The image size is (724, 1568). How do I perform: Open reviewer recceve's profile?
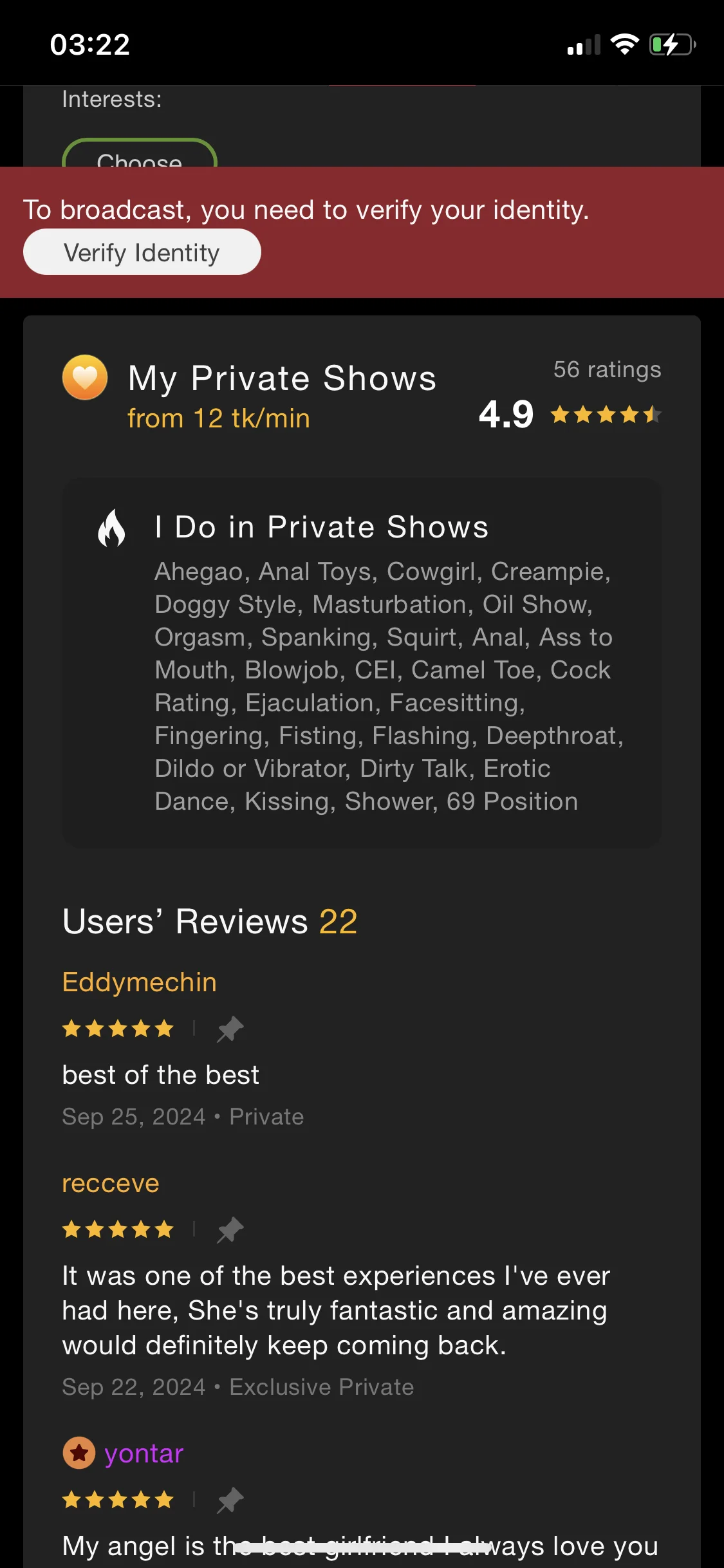pos(111,1183)
